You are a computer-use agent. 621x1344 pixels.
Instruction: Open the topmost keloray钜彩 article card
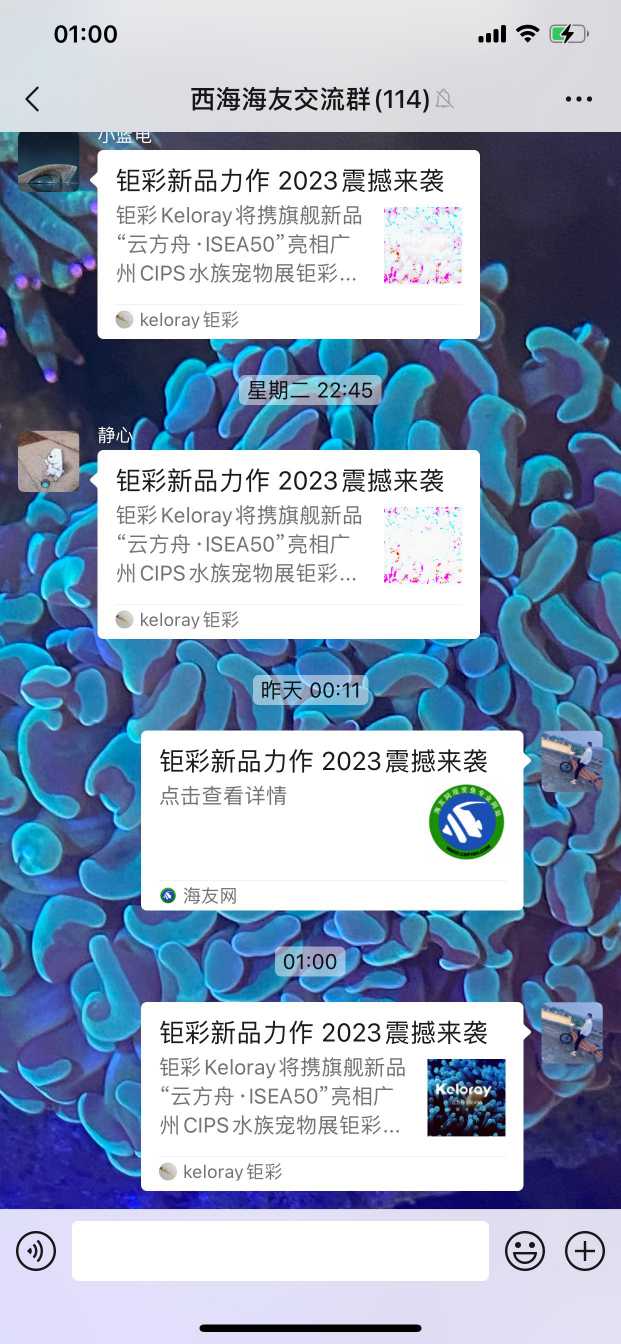point(288,245)
